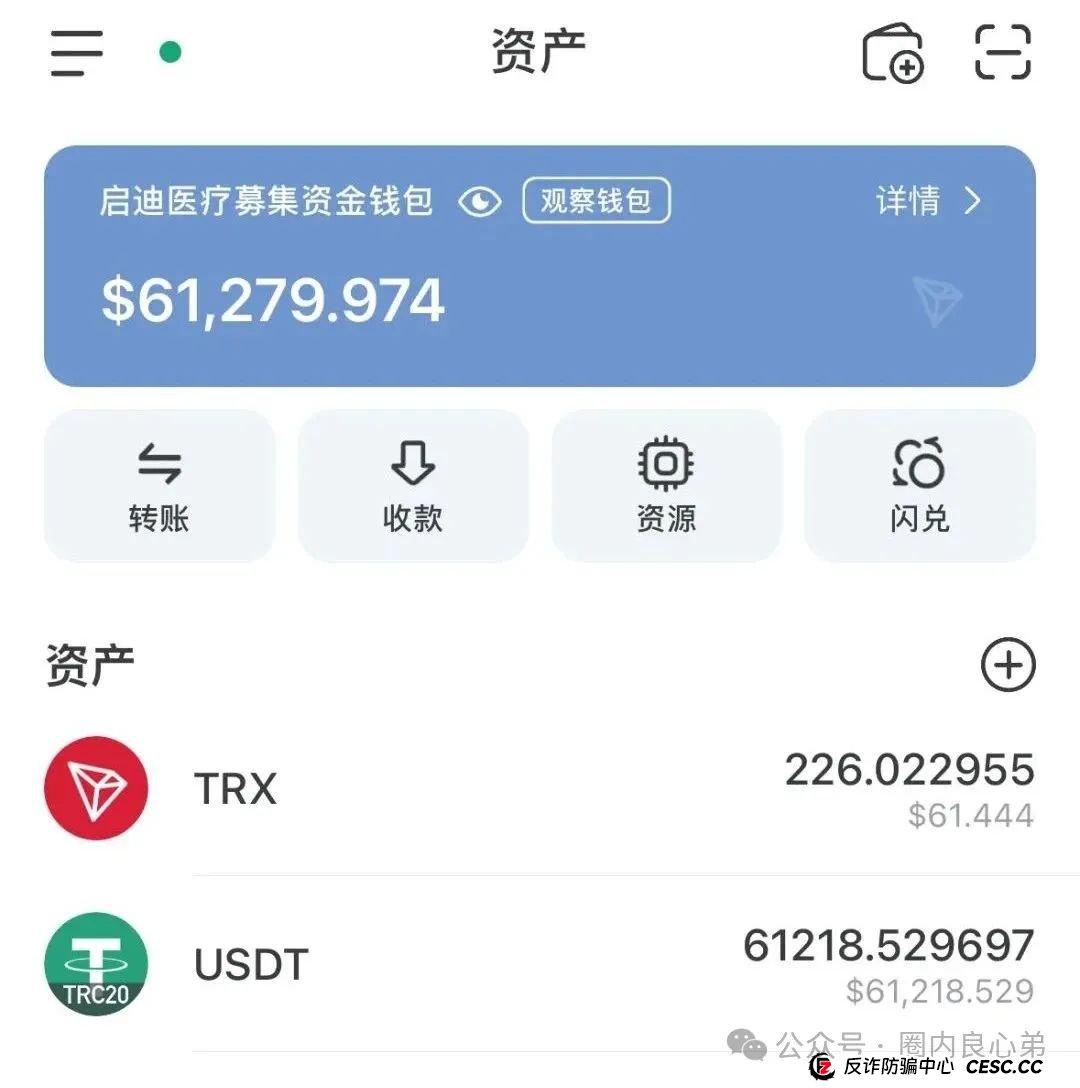1080x1088 pixels.
Task: Click the total balance amount $61,279.974
Action: click(x=273, y=300)
